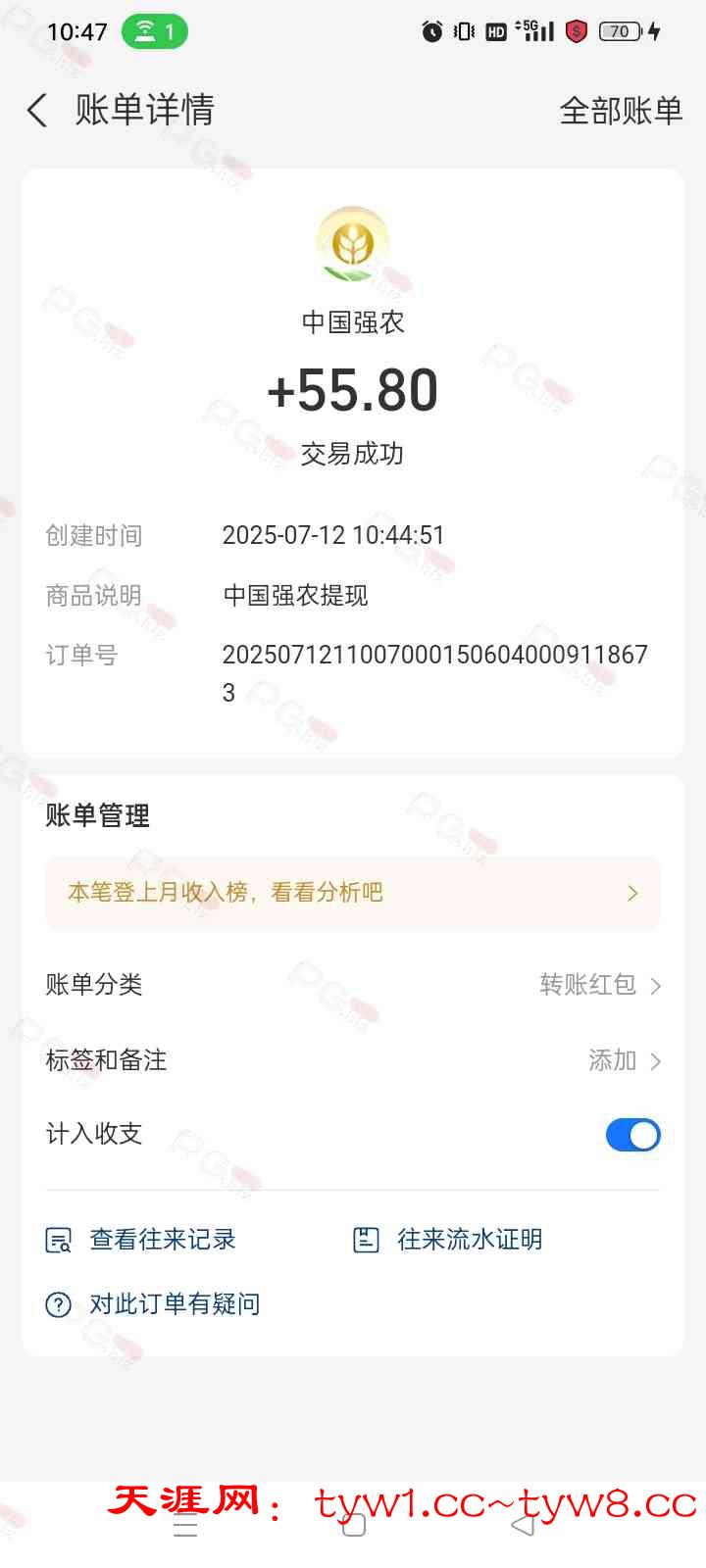Change 账单分类 category 转账红包

click(598, 985)
